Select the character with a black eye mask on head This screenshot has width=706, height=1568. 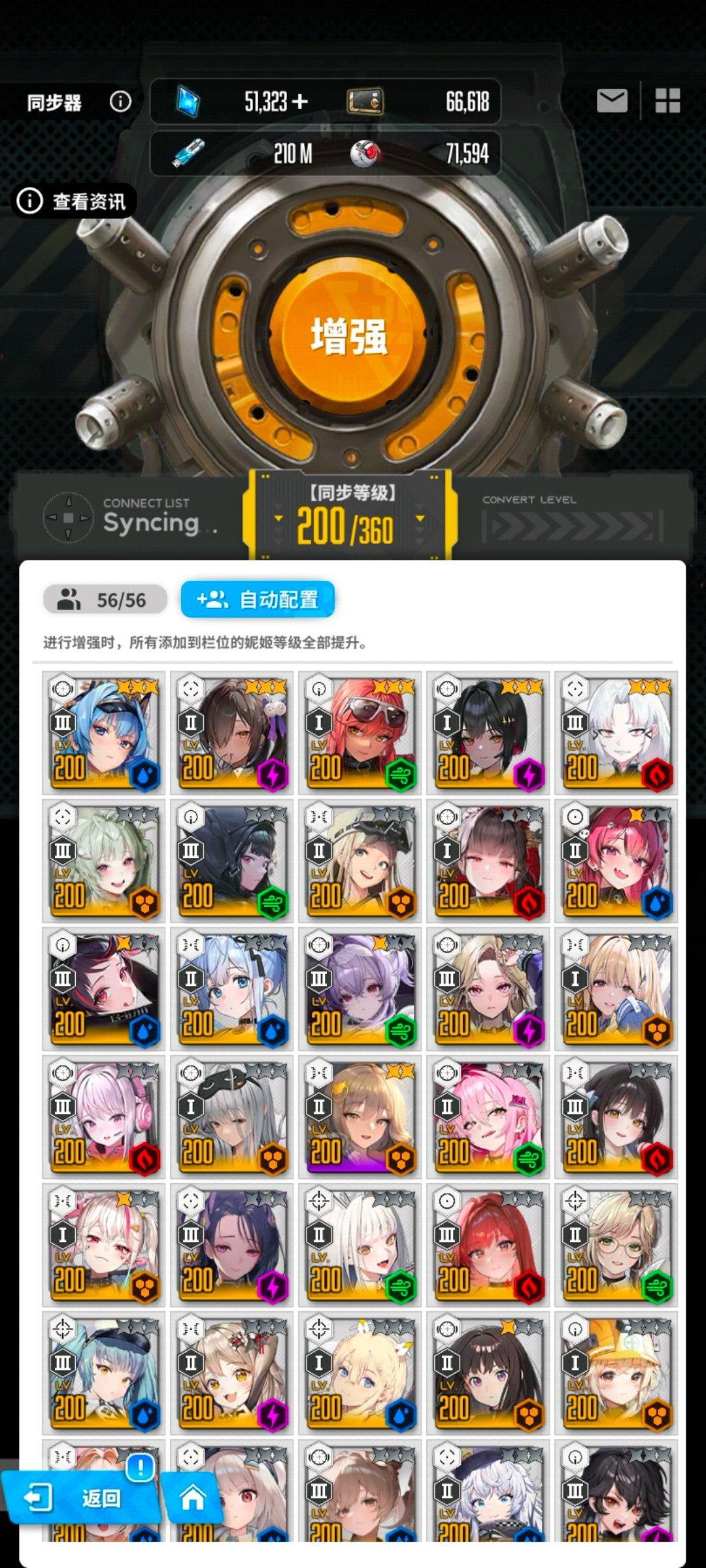click(232, 1117)
